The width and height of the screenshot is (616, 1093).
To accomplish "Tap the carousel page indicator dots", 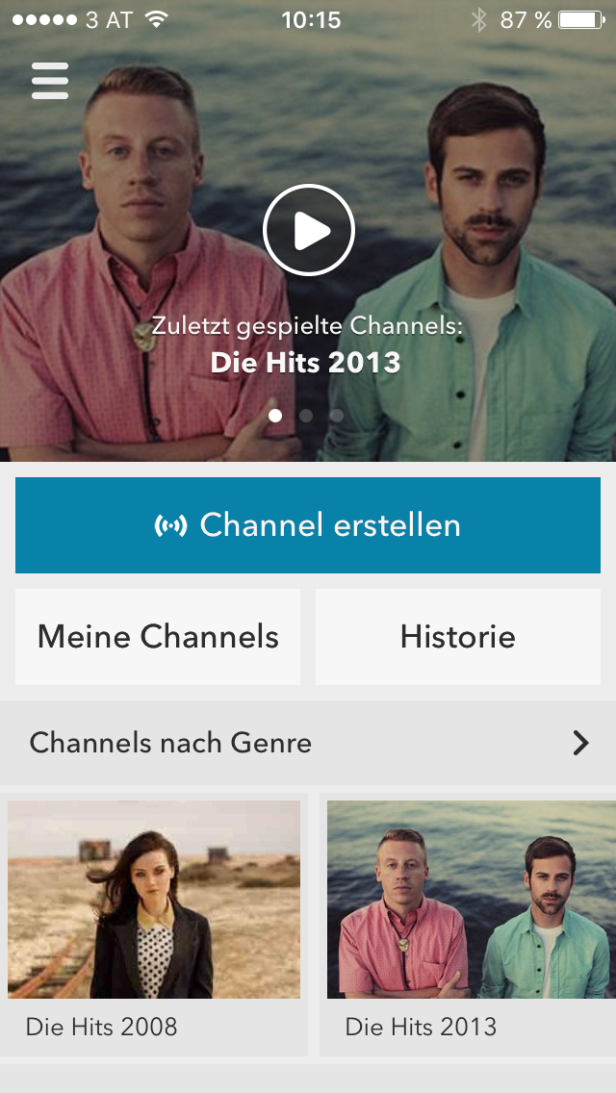I will (x=306, y=415).
